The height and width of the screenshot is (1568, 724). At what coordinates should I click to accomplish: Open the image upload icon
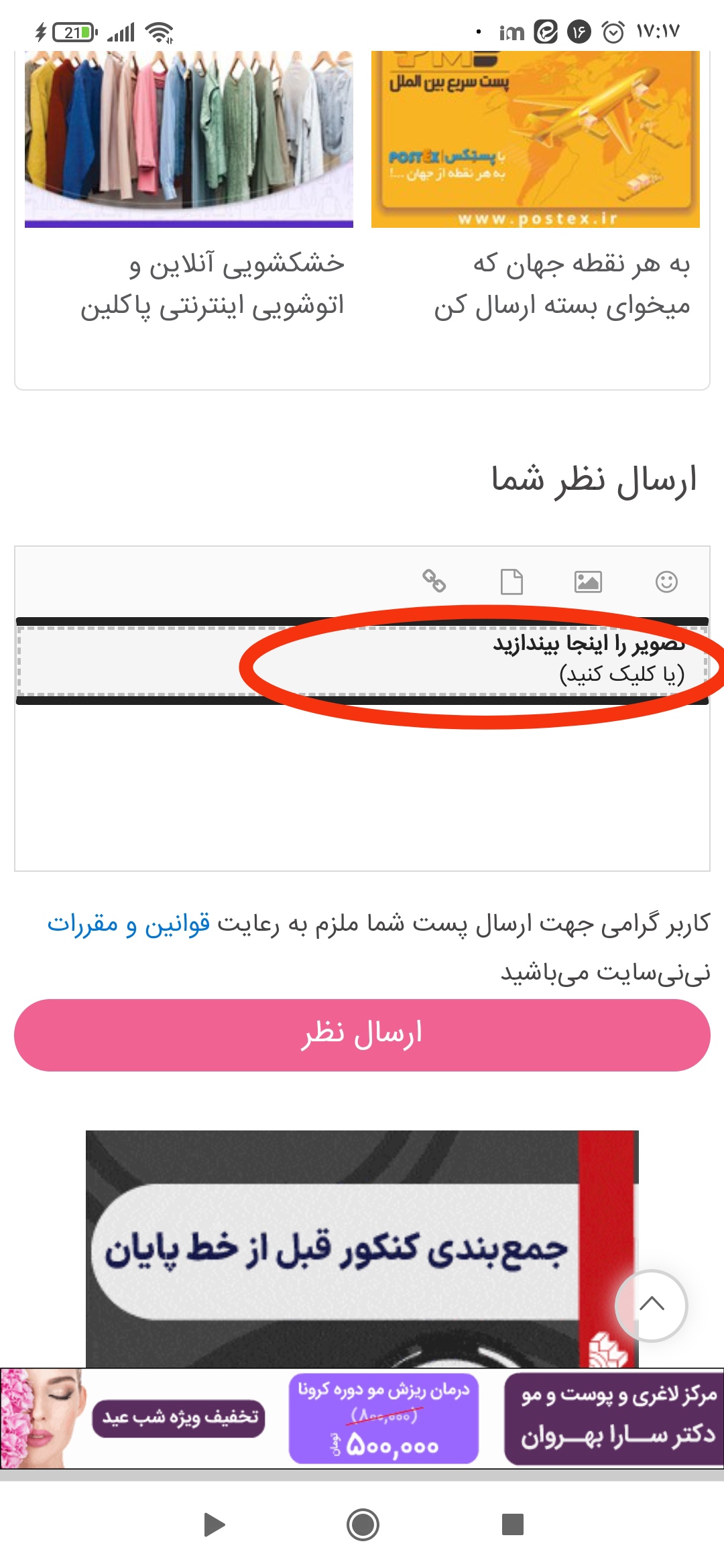[588, 581]
